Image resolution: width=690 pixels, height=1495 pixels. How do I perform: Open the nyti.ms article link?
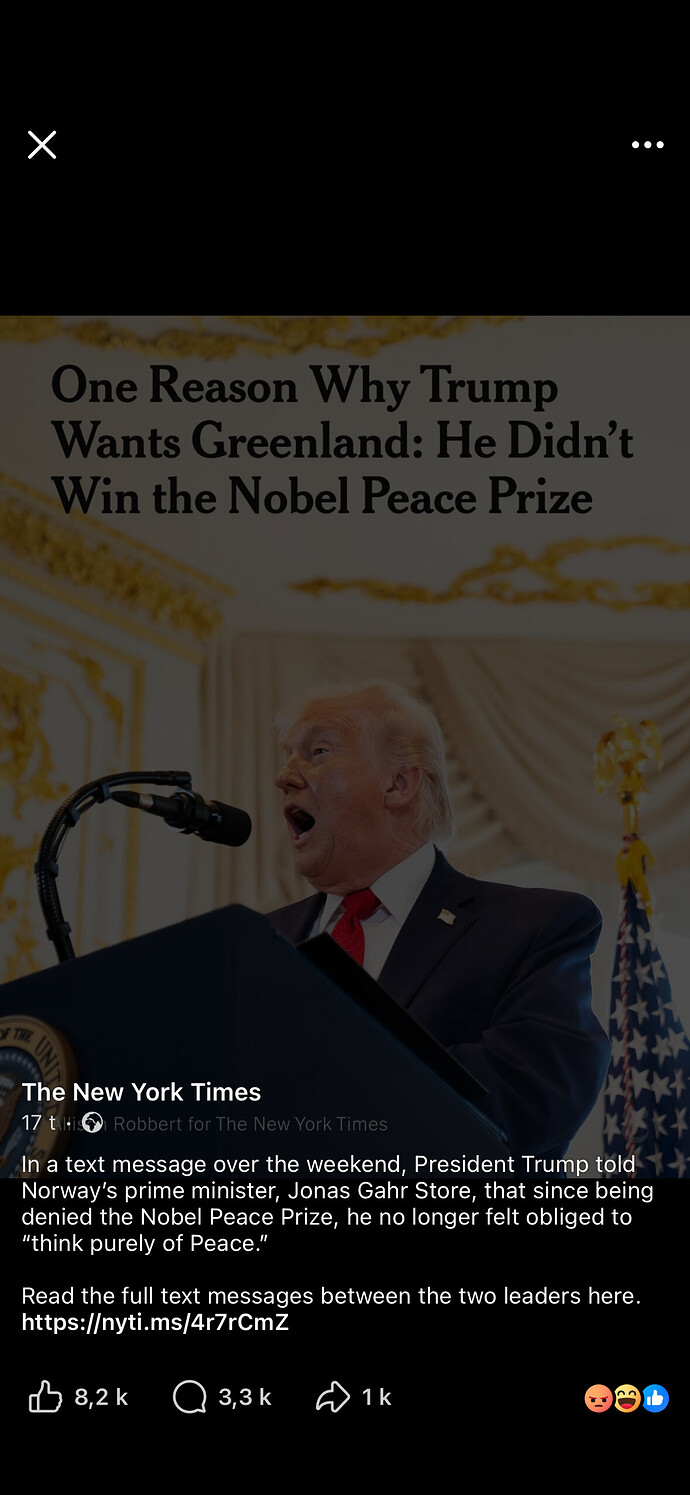tap(155, 1322)
